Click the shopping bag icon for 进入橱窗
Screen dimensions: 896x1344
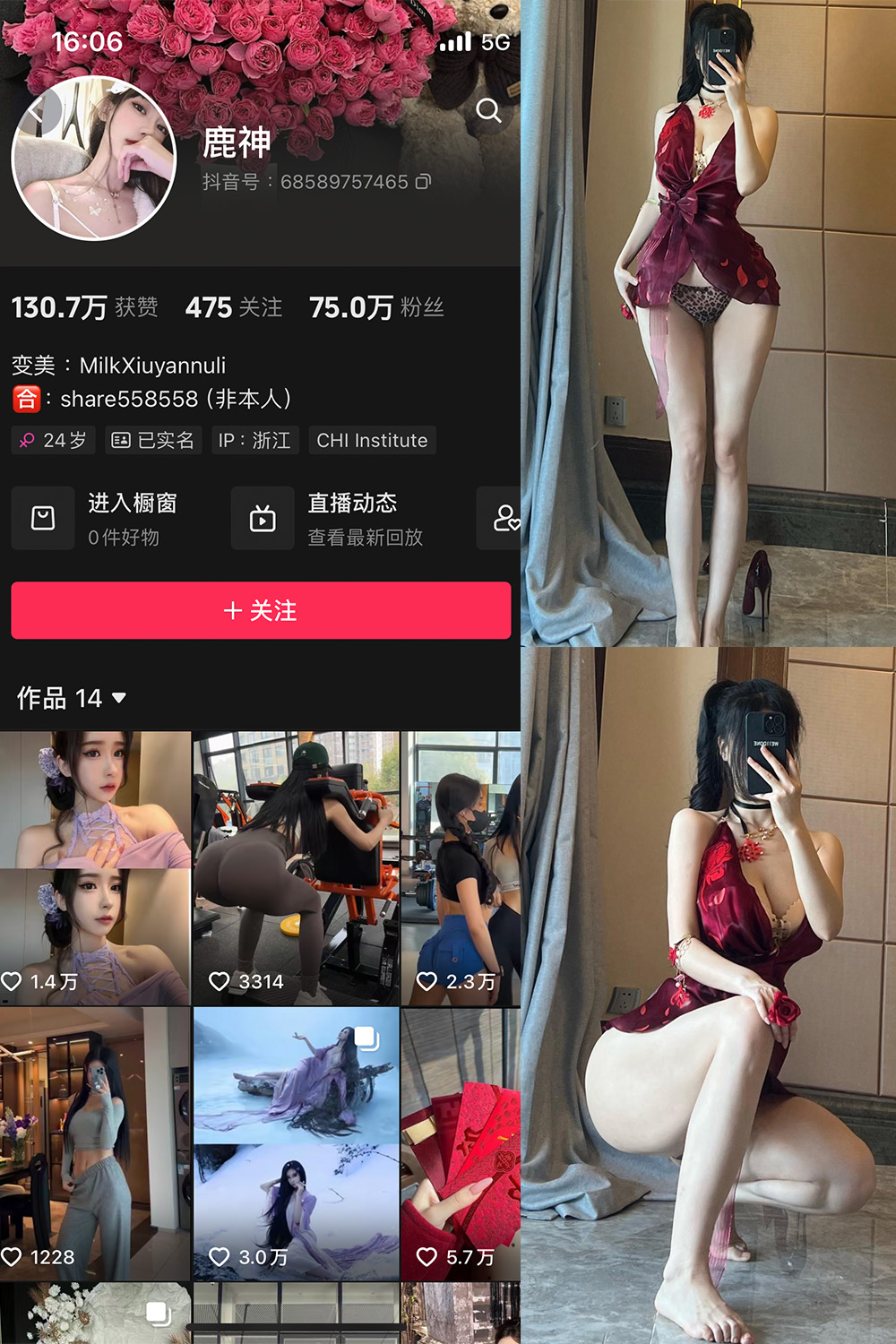pyautogui.click(x=42, y=518)
